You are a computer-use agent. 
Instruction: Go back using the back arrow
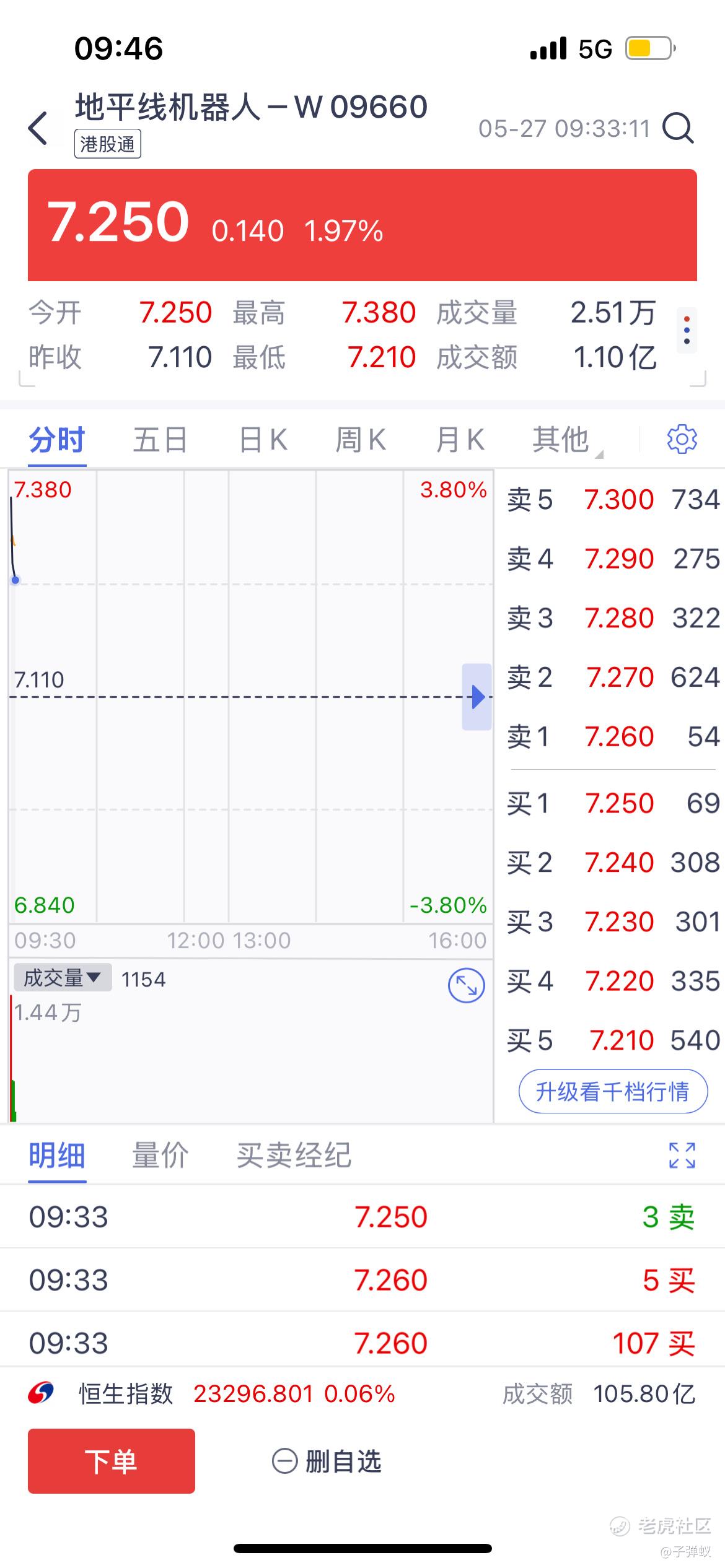click(x=38, y=128)
